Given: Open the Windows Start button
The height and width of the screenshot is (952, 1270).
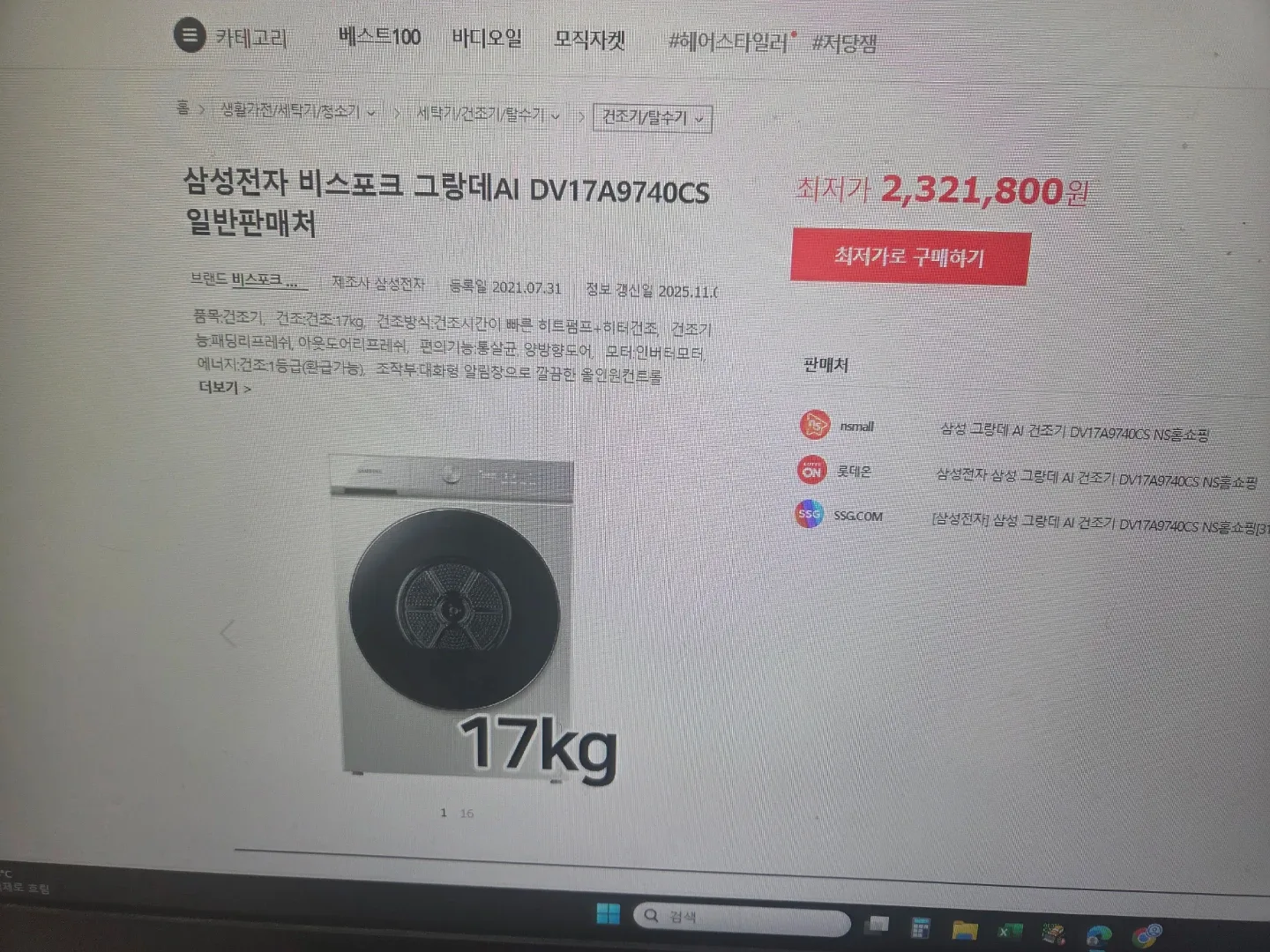Looking at the screenshot, I should 608,914.
